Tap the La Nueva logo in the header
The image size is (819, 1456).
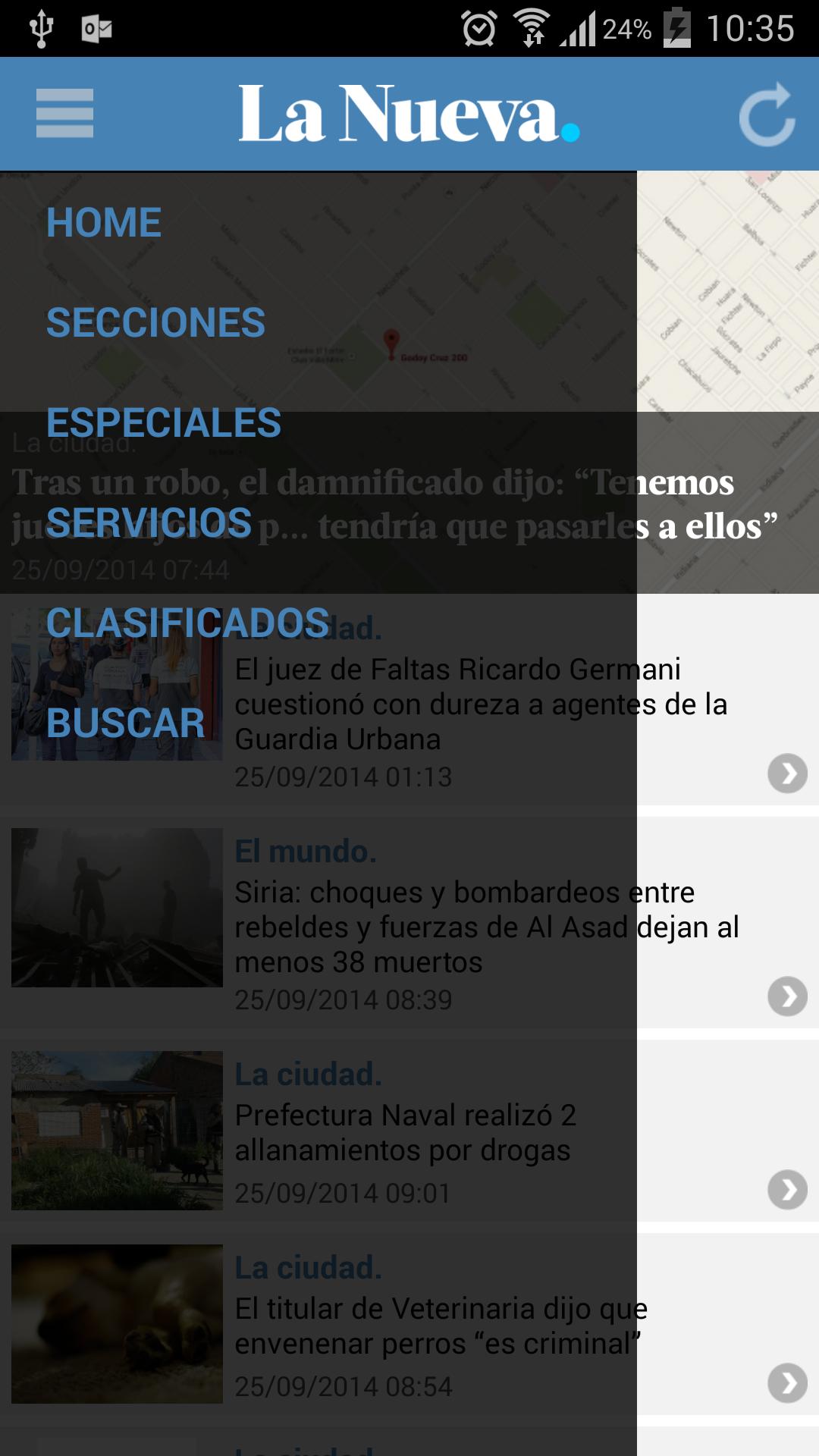[x=409, y=114]
